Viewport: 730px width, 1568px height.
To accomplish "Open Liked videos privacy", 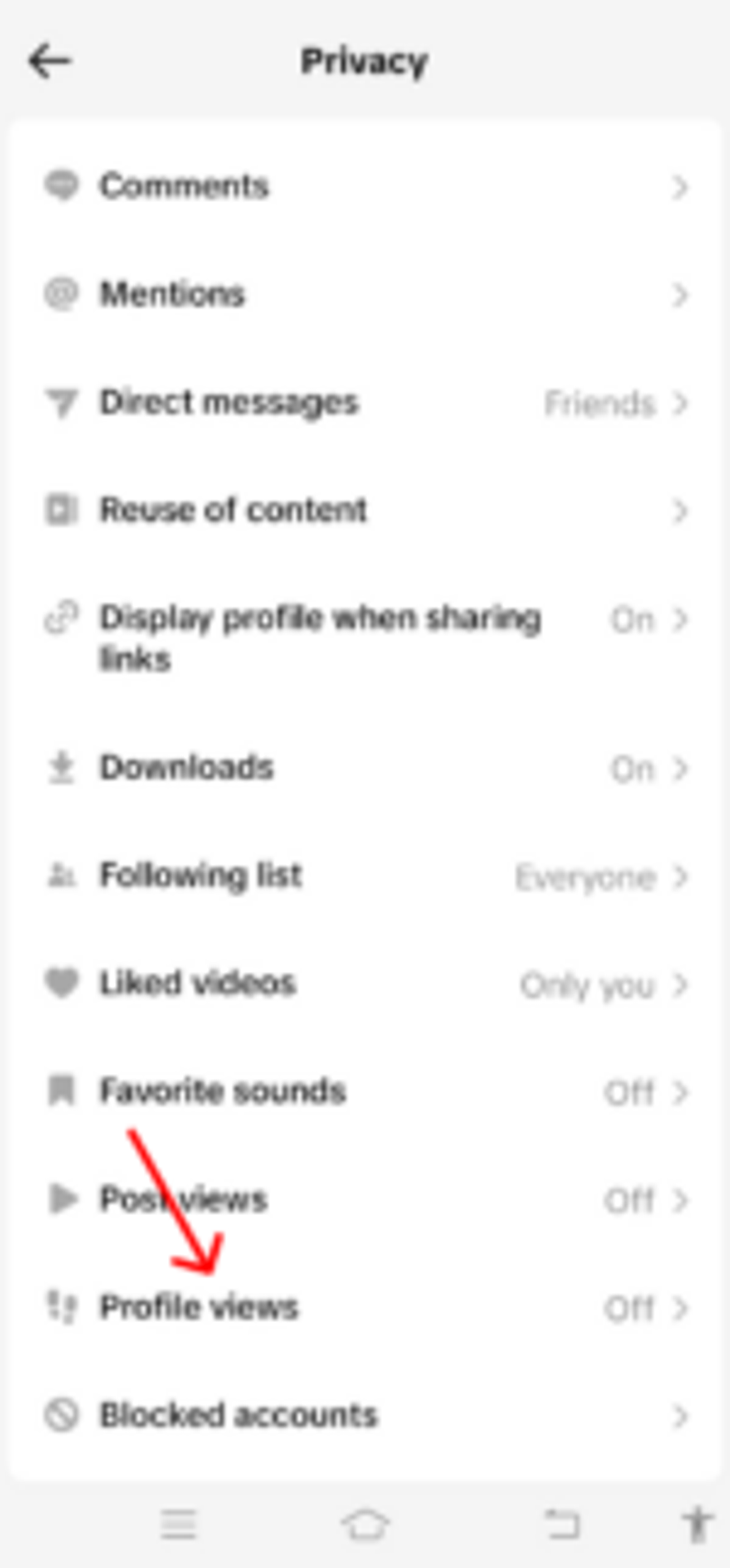I will point(365,984).
